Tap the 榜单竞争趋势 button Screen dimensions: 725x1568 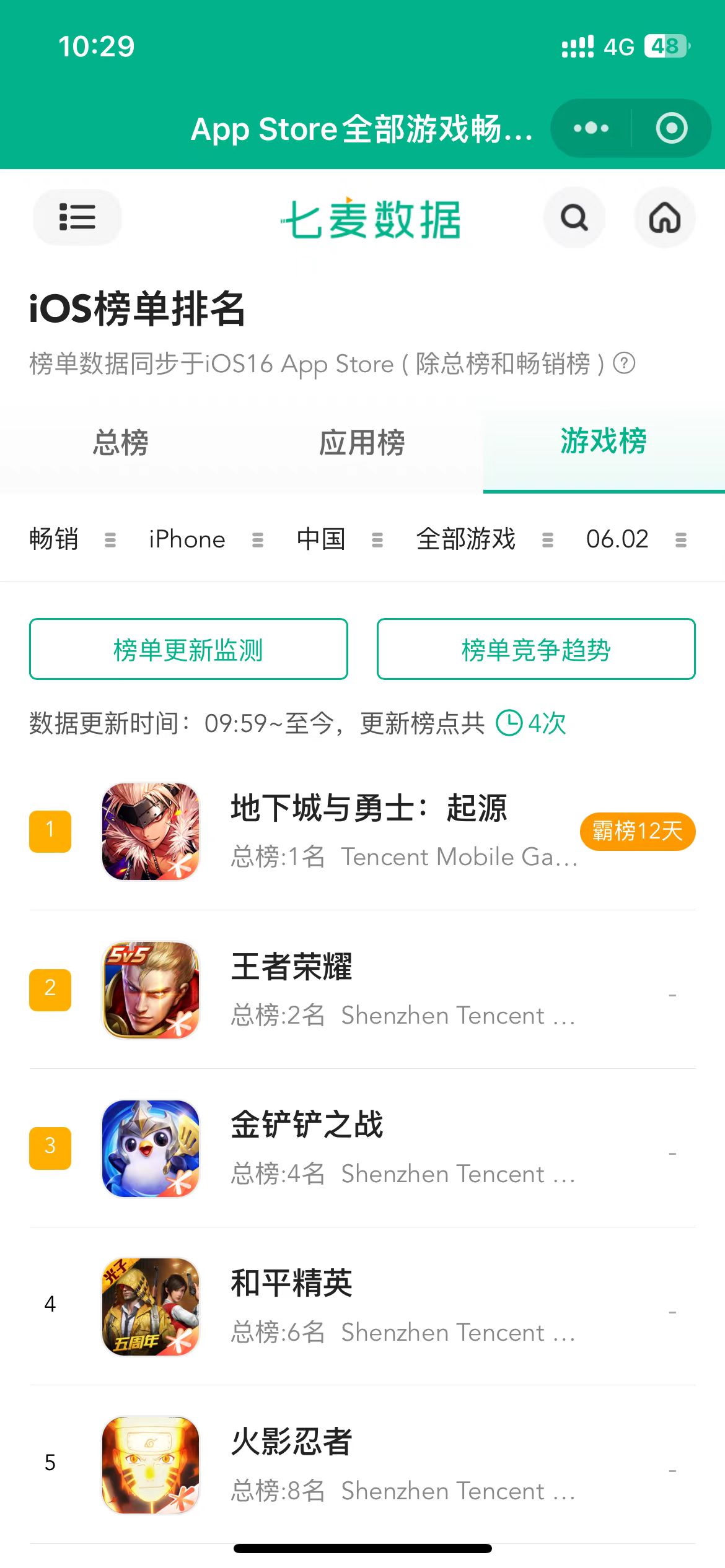tap(536, 649)
